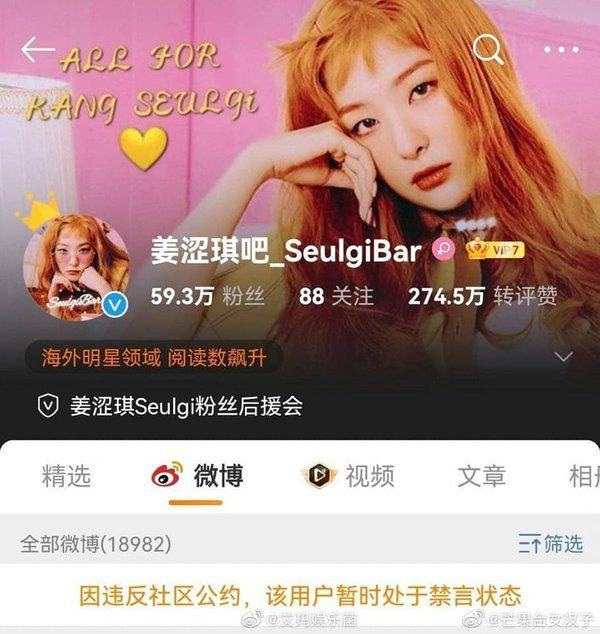This screenshot has height=634, width=600.
Task: View the 59.3万 粉丝 followers list
Action: pos(195,296)
